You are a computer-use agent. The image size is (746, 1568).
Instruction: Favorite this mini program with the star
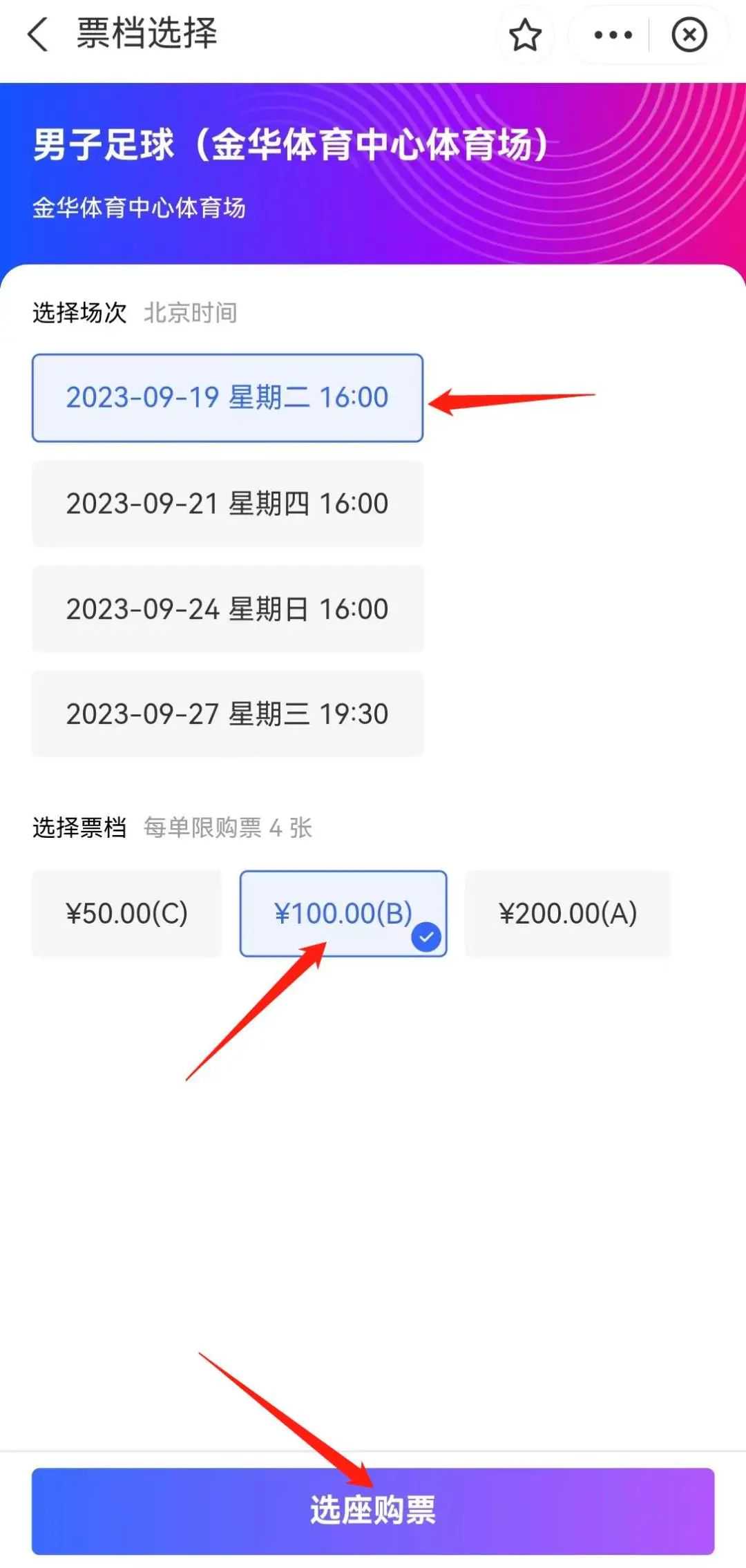point(525,35)
